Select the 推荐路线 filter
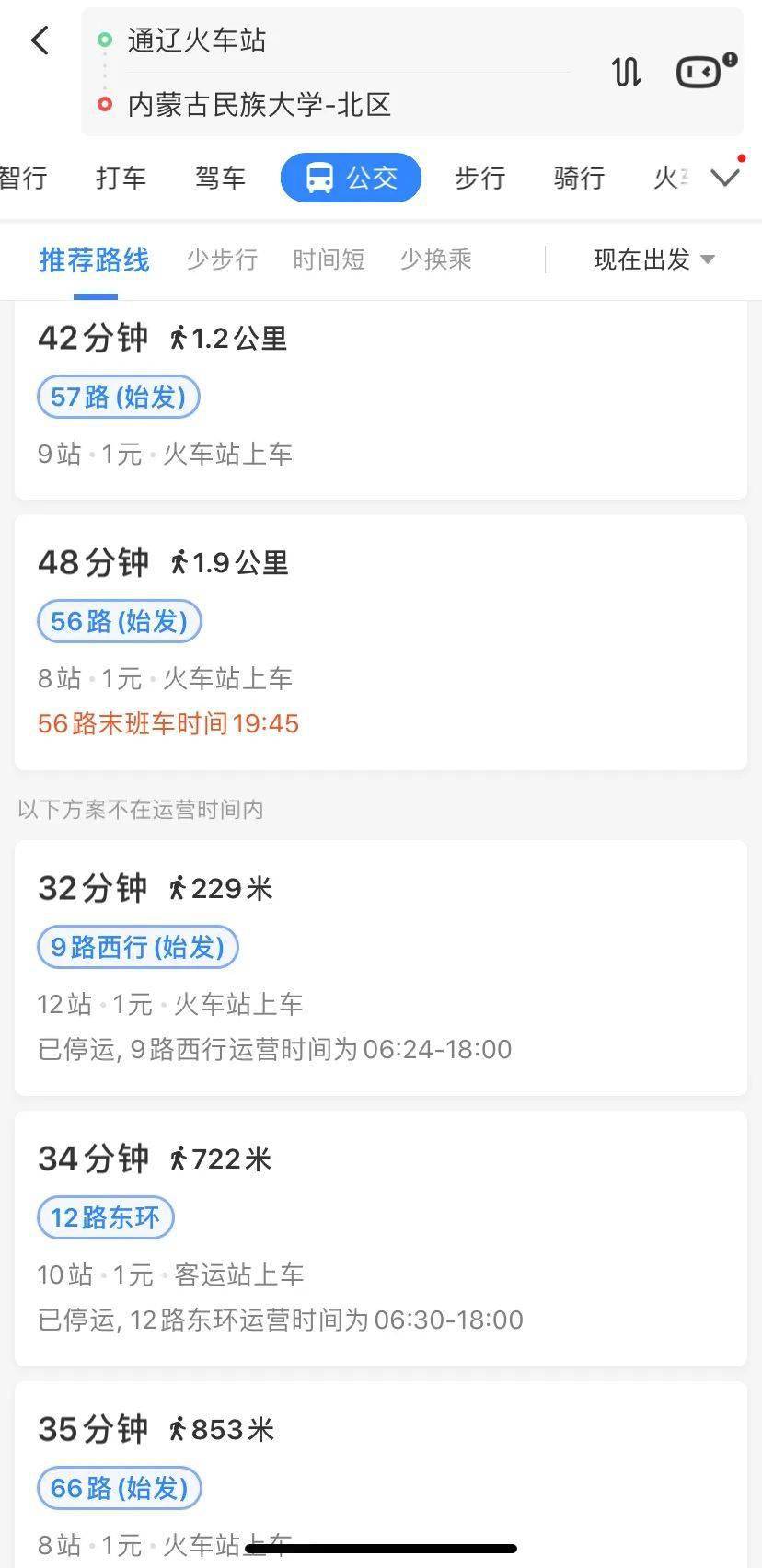 [95, 260]
